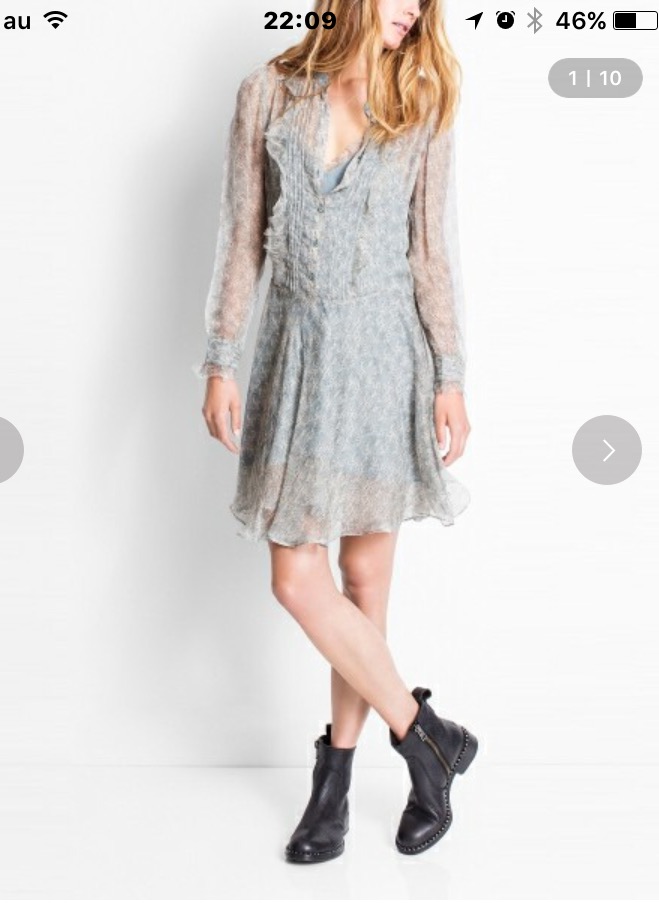This screenshot has height=903, width=659.
Task: Open the dress photo in full view
Action: [340, 400]
